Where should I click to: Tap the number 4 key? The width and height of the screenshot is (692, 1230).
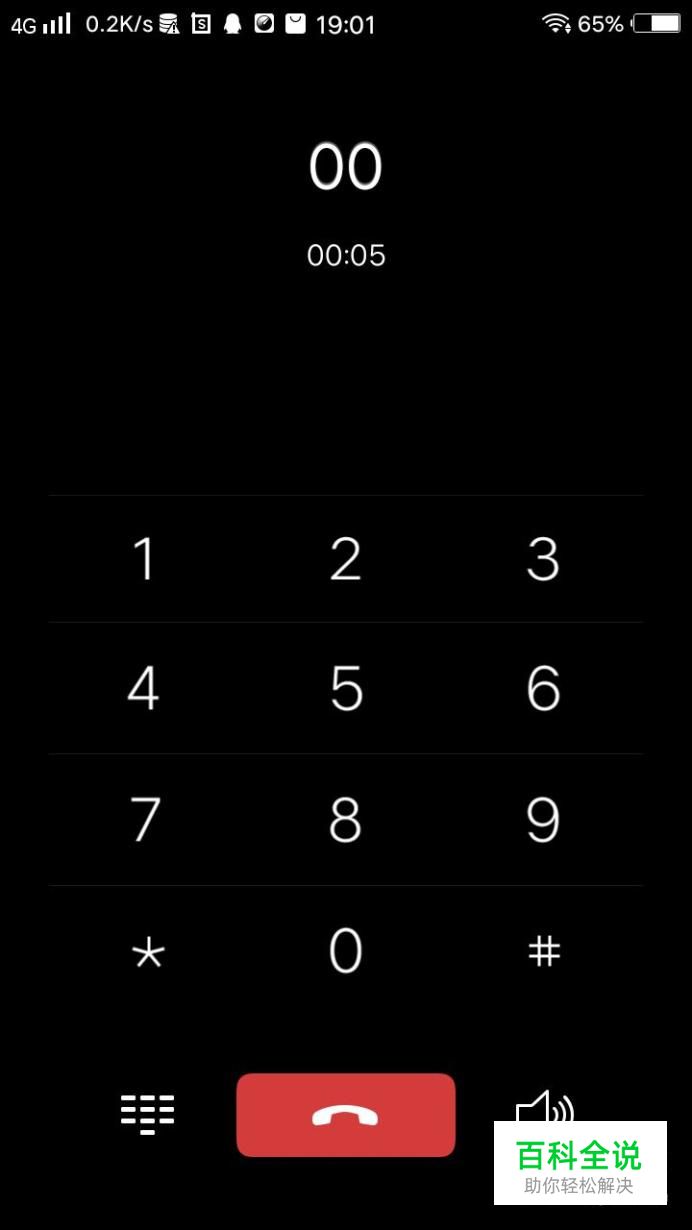pos(144,688)
